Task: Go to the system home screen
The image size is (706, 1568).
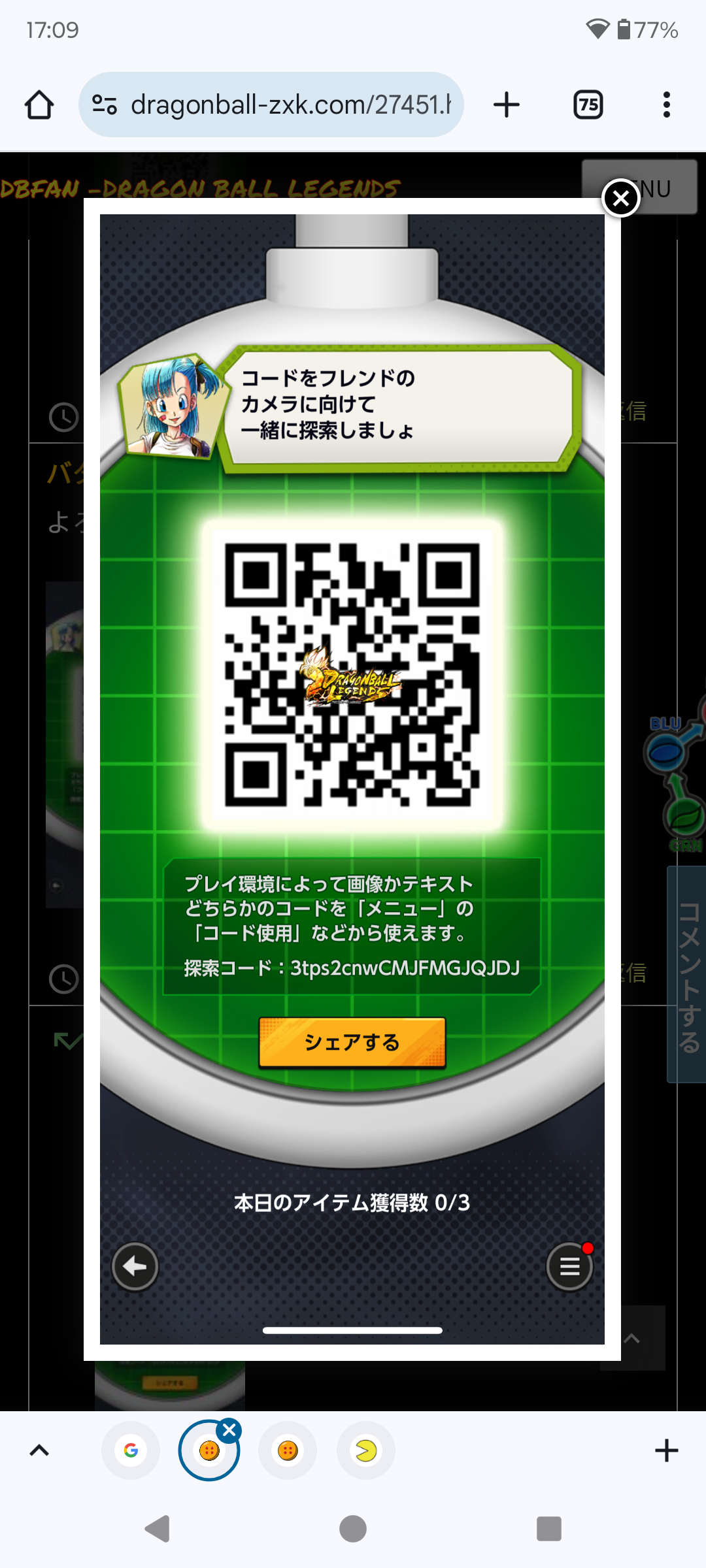Action: coord(353,1529)
